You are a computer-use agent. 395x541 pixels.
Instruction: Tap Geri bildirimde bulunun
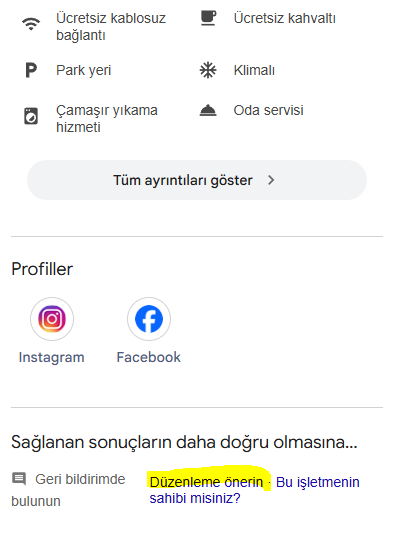click(x=68, y=490)
